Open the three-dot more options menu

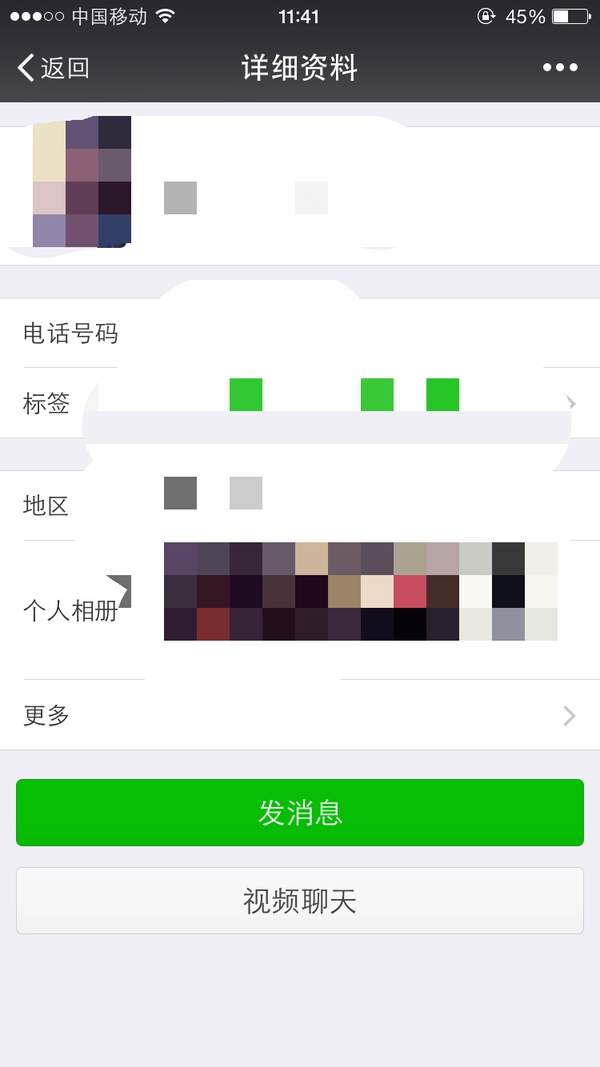pos(560,68)
